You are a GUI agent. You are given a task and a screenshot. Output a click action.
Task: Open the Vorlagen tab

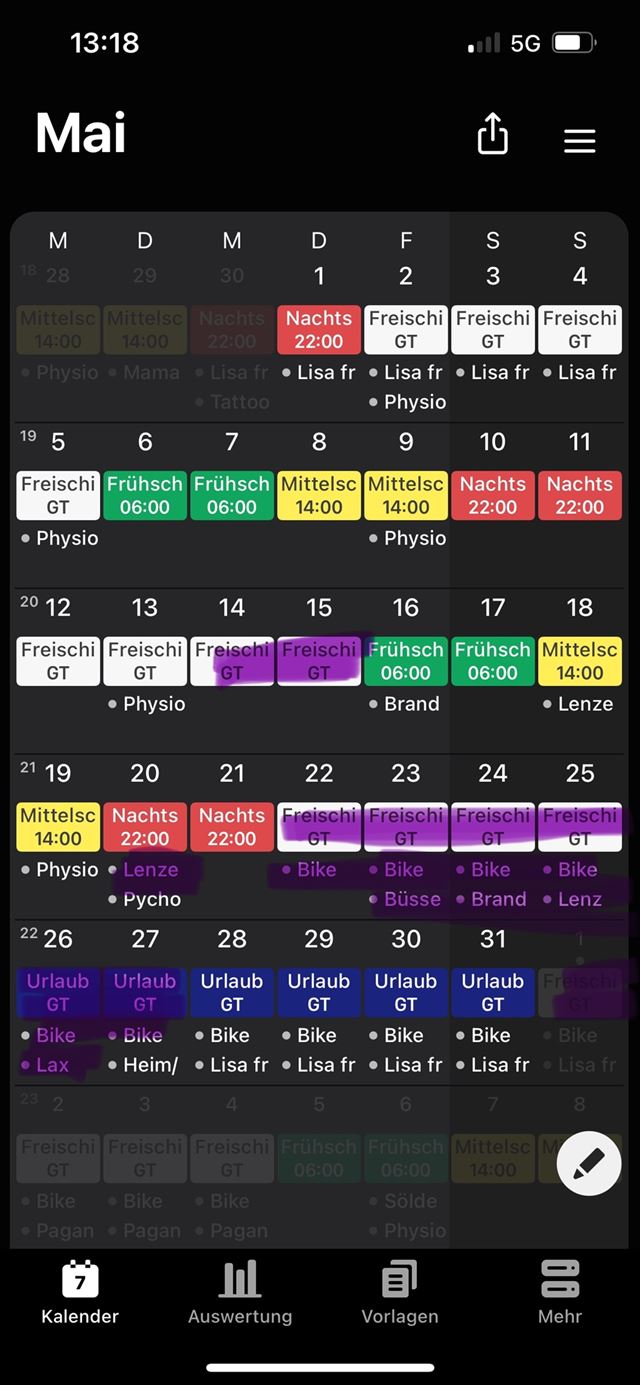pos(400,1292)
